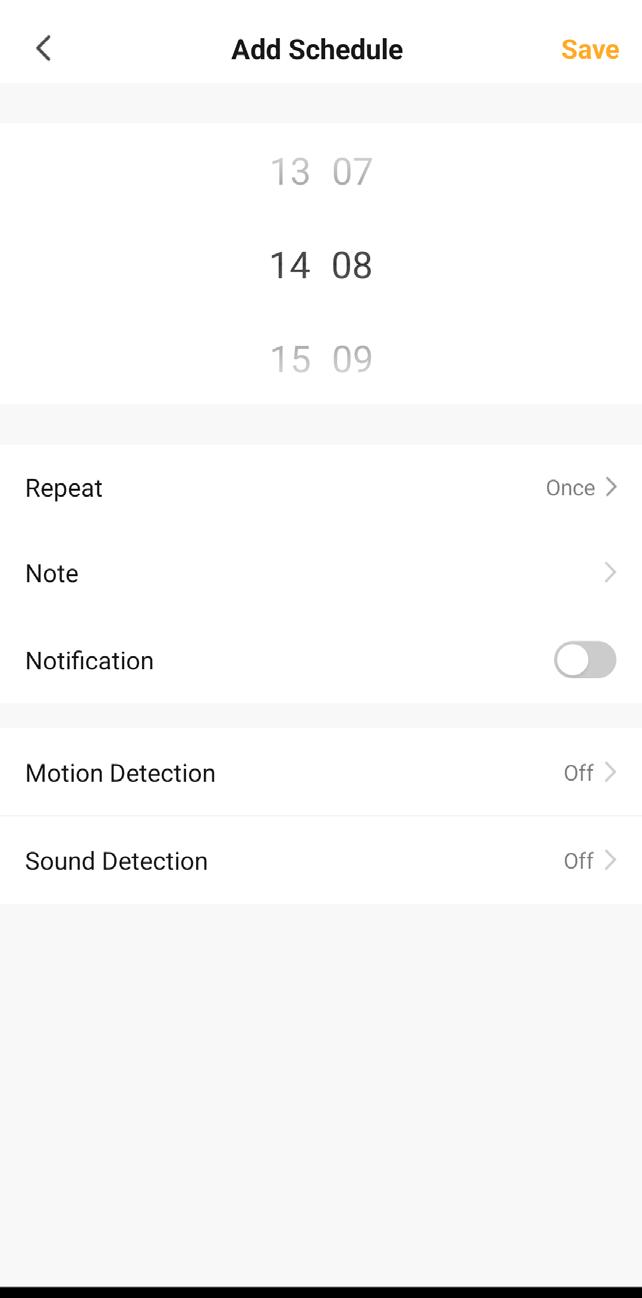642x1298 pixels.
Task: Open Motion Detection options
Action: [320, 773]
